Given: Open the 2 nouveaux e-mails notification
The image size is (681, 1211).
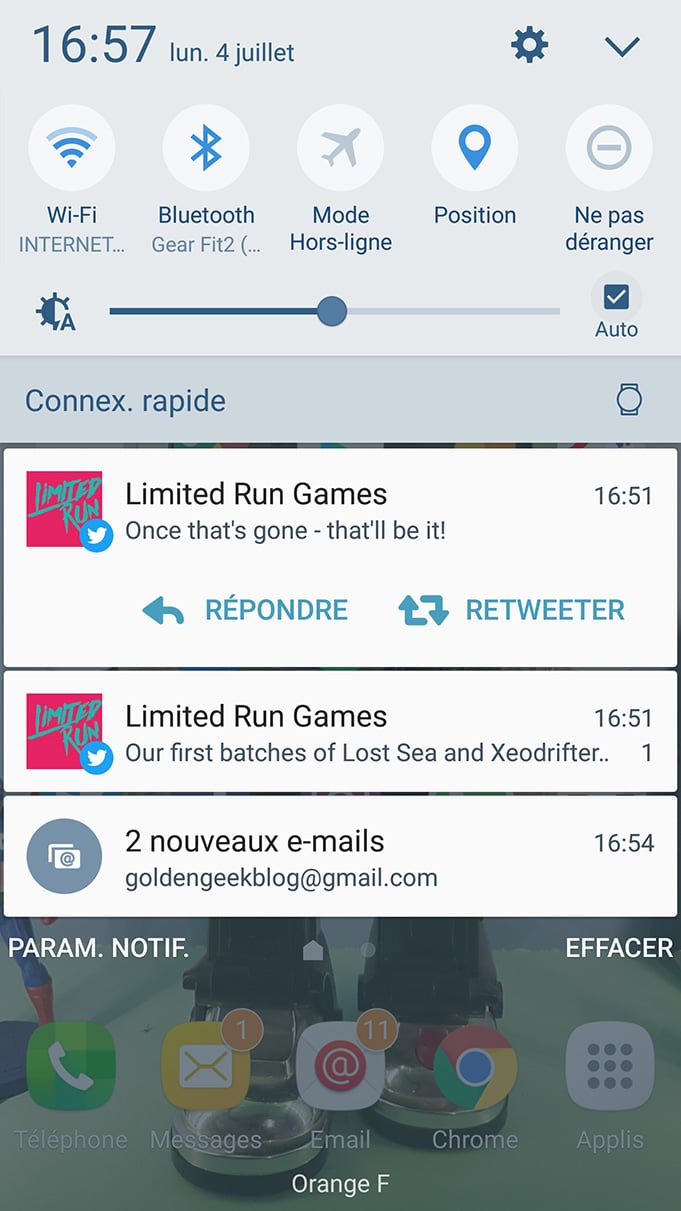Looking at the screenshot, I should (340, 859).
